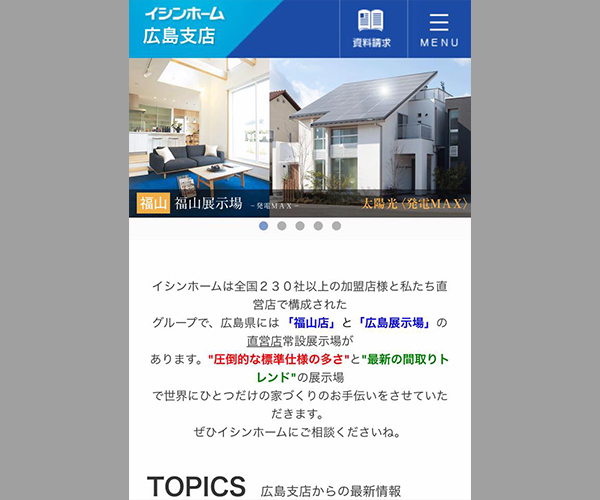
Task: Select the second carousel page dot
Action: click(x=282, y=226)
